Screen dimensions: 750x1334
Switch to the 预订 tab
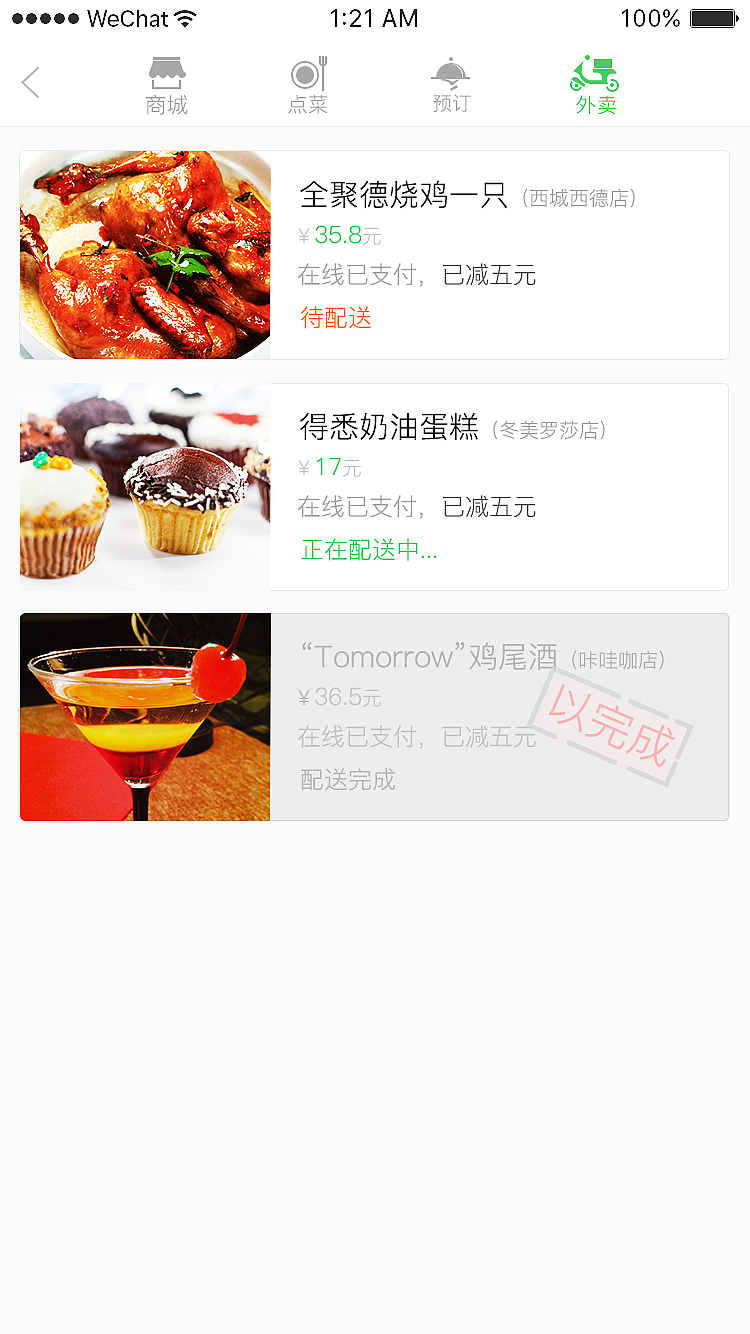[x=450, y=85]
